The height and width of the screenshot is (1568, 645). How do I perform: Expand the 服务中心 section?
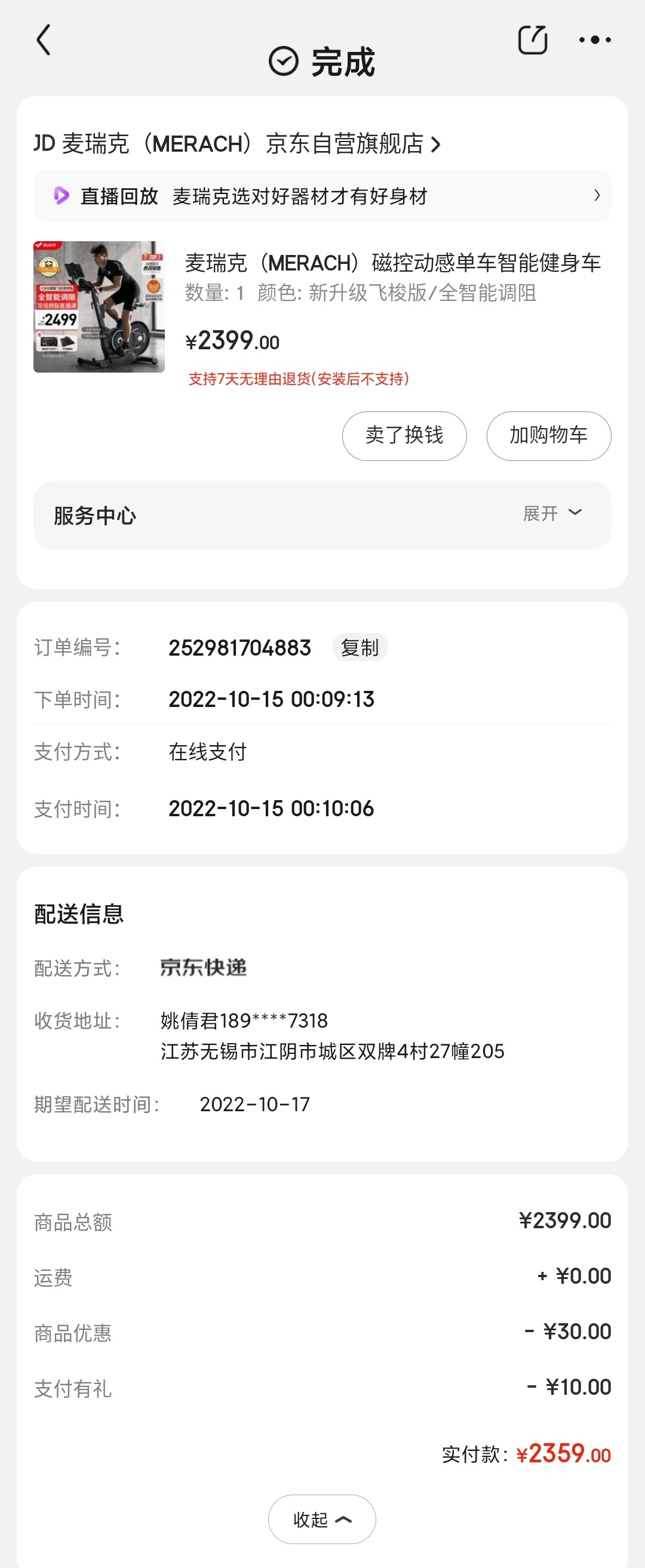(552, 514)
